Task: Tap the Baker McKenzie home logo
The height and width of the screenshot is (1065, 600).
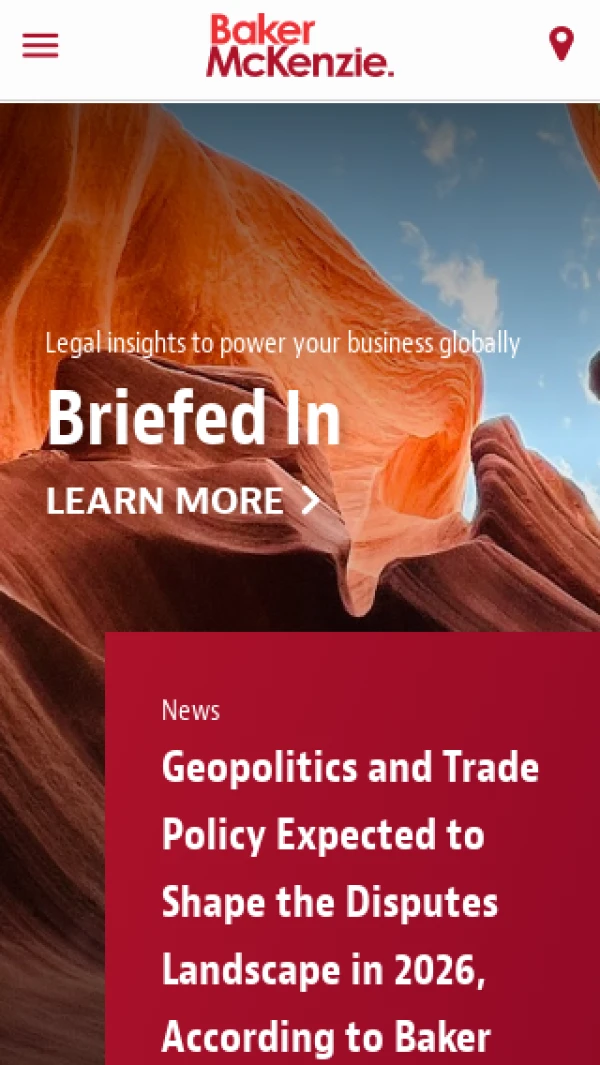Action: click(300, 46)
